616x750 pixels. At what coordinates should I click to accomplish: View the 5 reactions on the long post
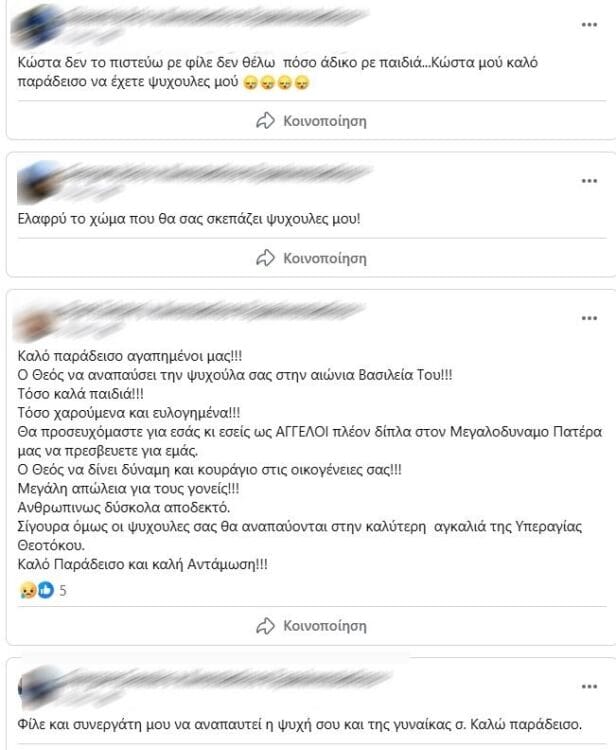click(40, 591)
